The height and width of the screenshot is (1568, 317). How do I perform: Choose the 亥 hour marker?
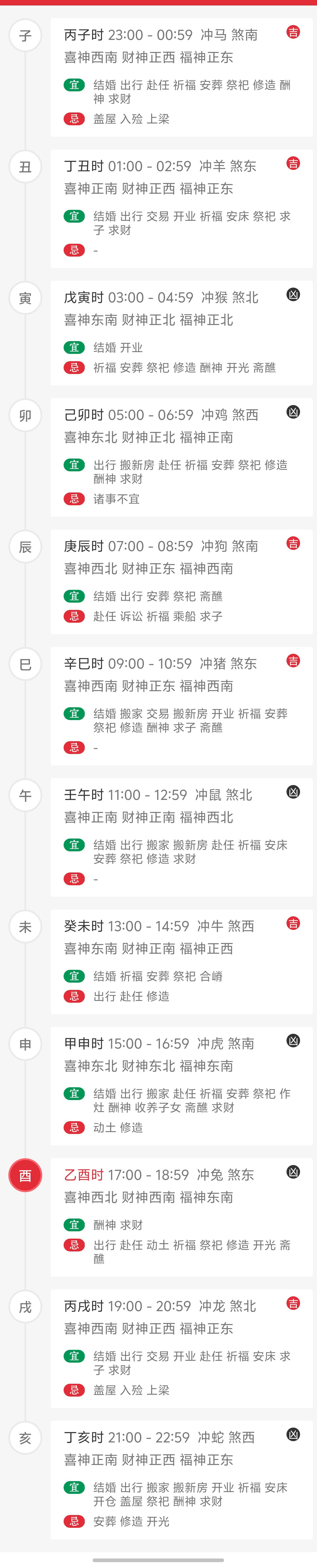tap(25, 1438)
